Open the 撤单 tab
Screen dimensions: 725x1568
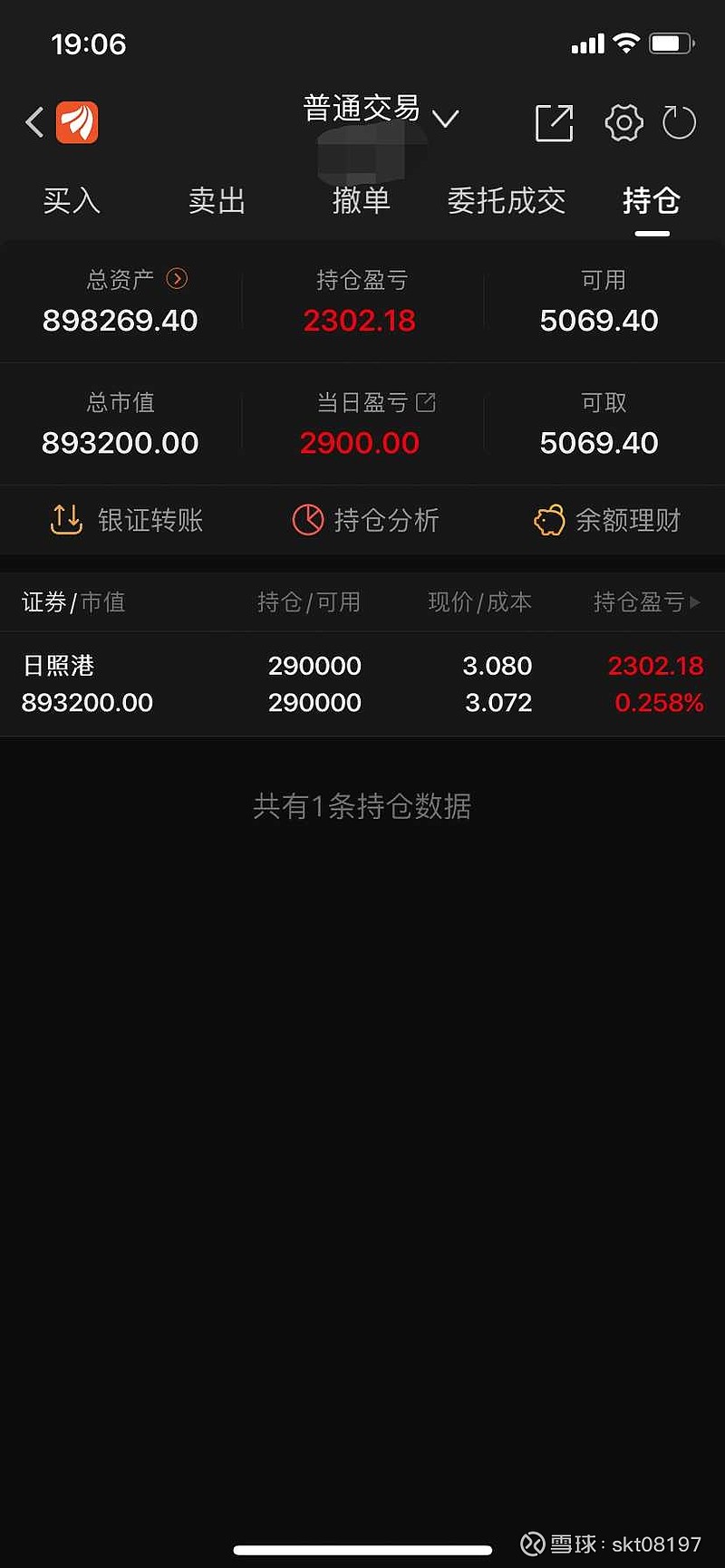point(362,200)
